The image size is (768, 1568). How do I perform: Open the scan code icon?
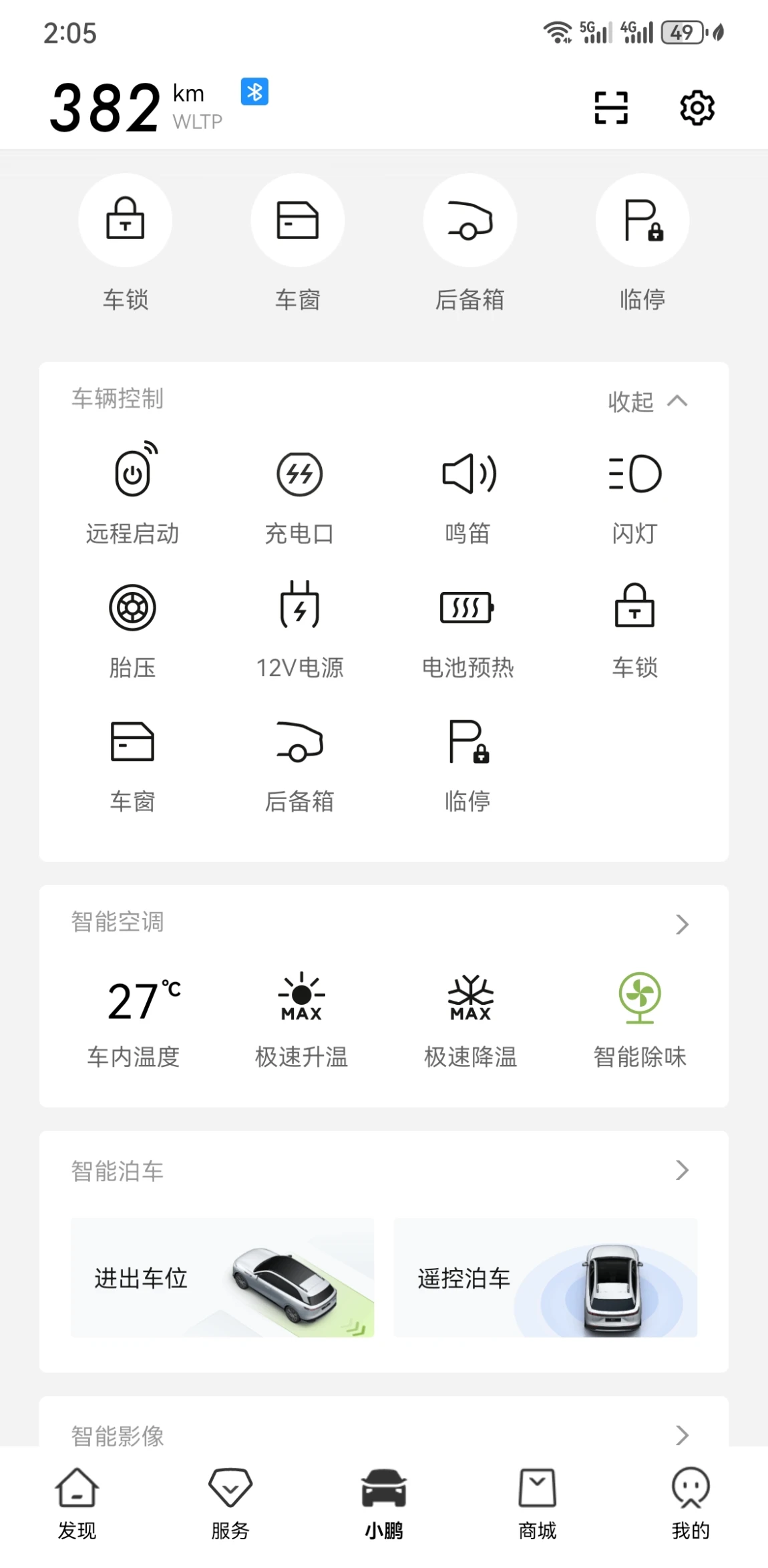coord(610,108)
